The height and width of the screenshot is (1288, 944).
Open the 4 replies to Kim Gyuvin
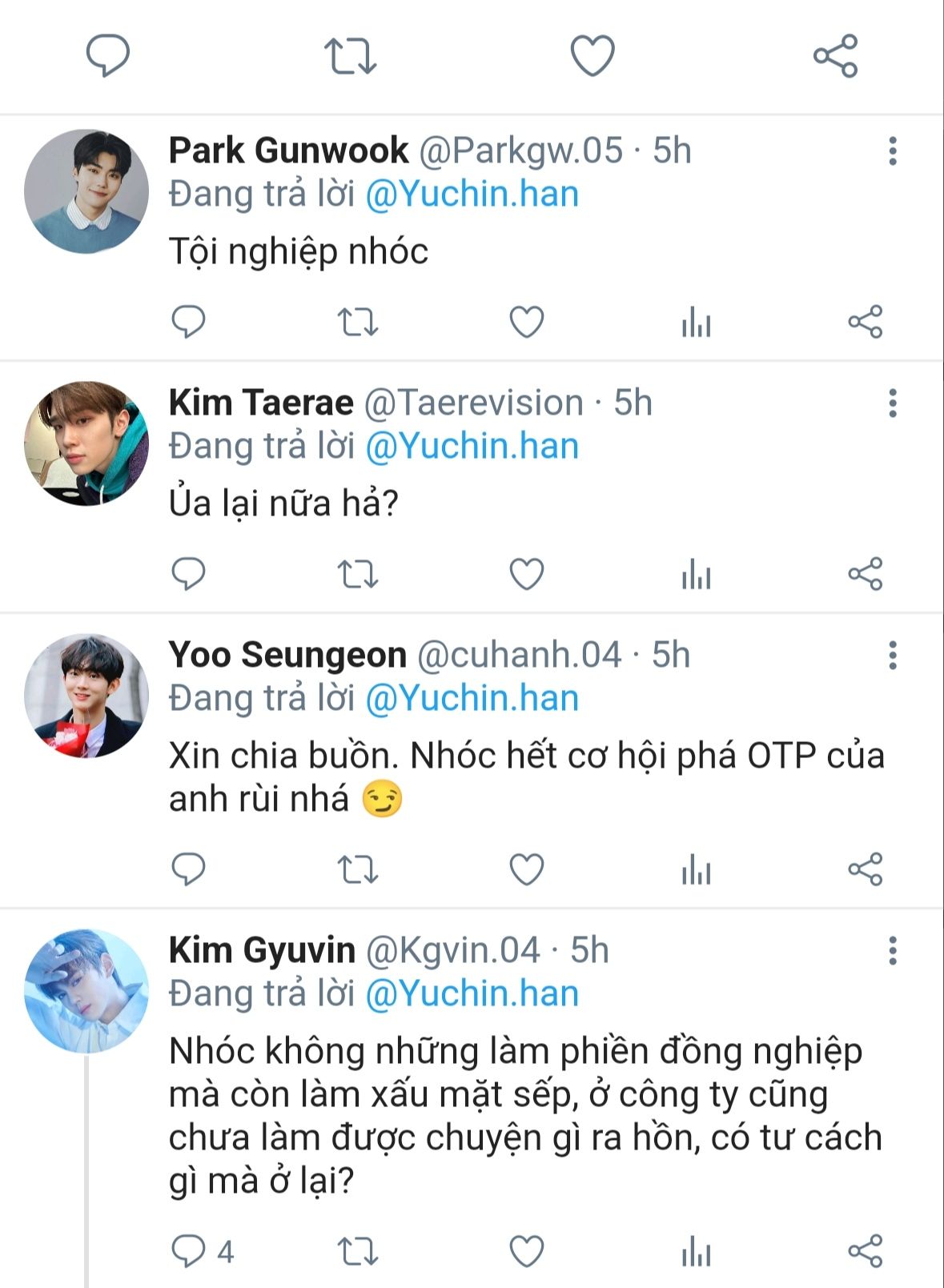[x=202, y=1251]
